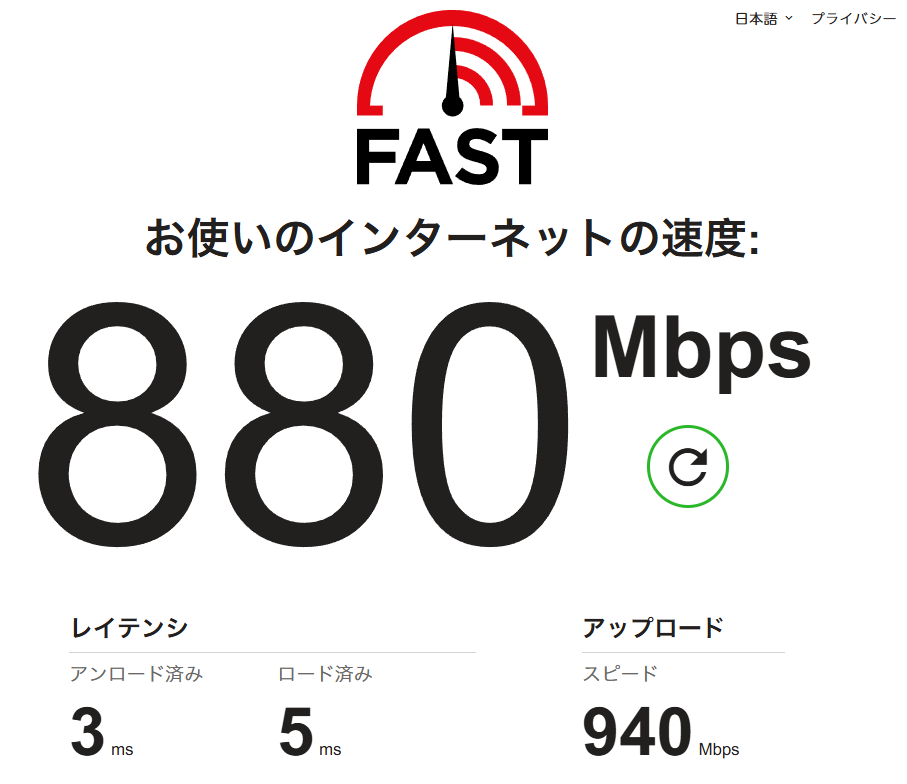Open the プライバシー link
The image size is (907, 784).
pyautogui.click(x=852, y=18)
